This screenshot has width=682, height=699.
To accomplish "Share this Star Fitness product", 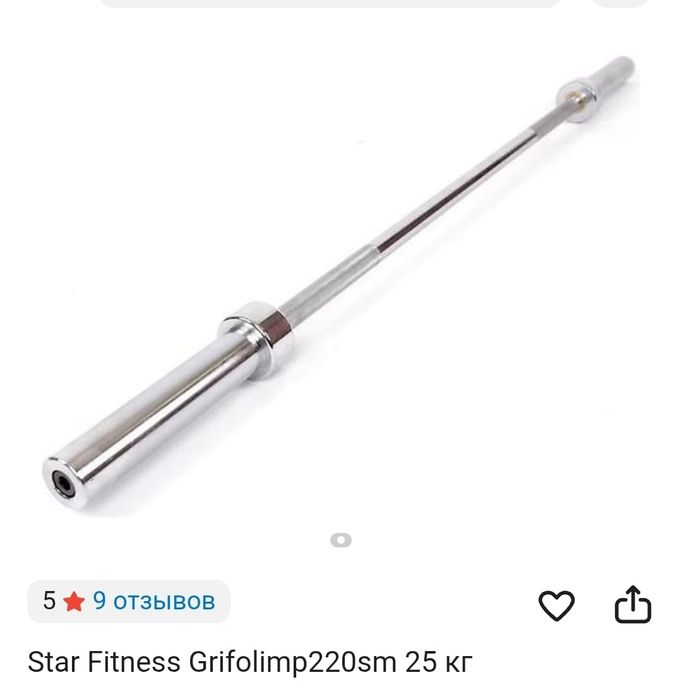I will (632, 605).
